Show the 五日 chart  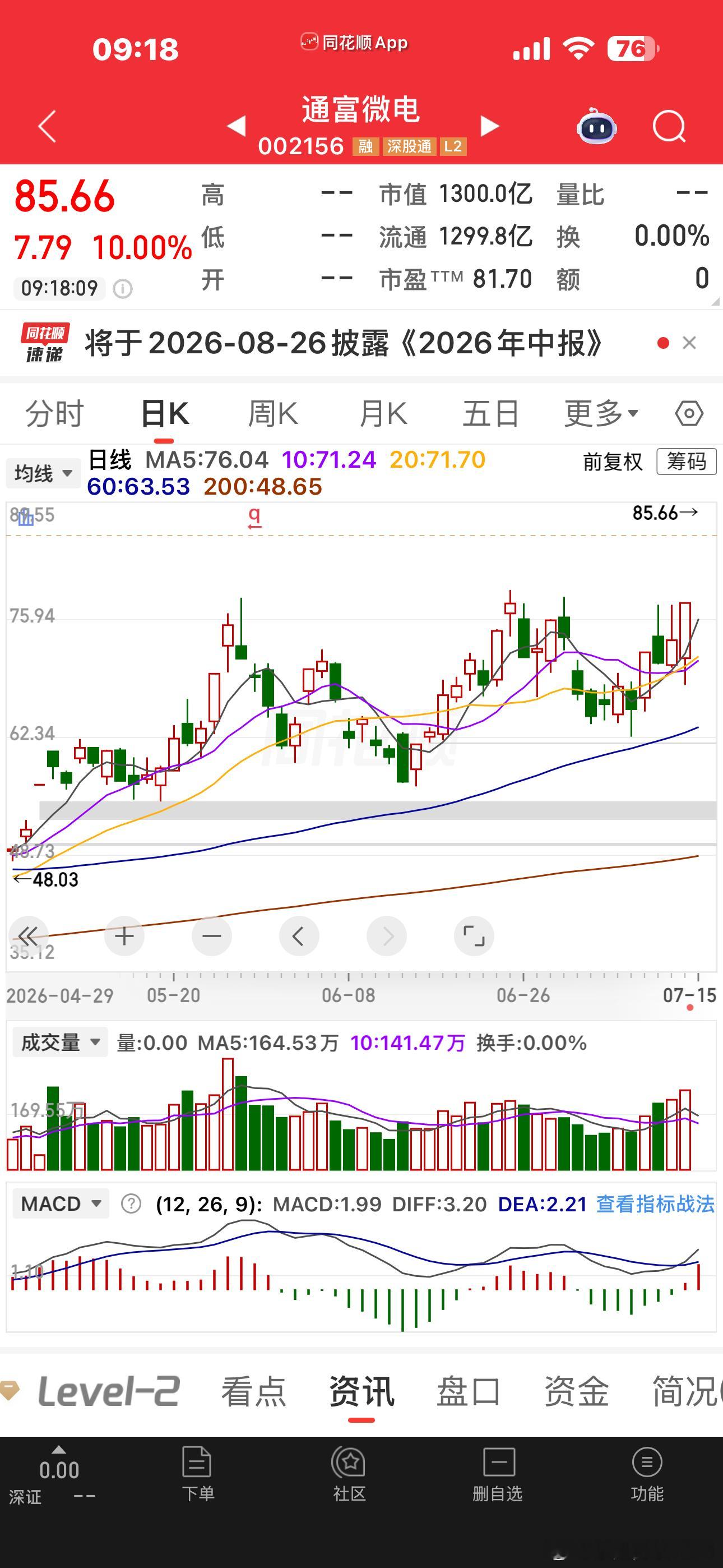point(490,414)
